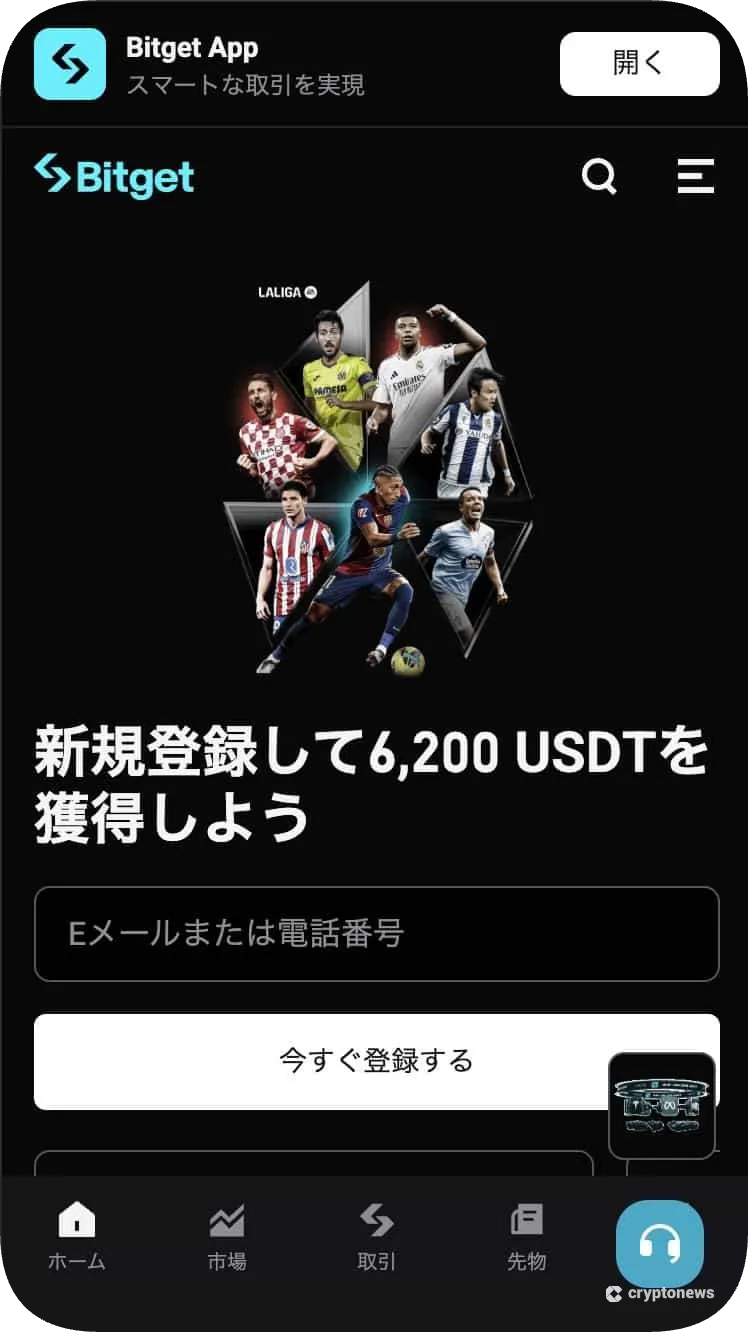Tap the 取引 trade icon
This screenshot has width=748, height=1332.
[375, 1220]
